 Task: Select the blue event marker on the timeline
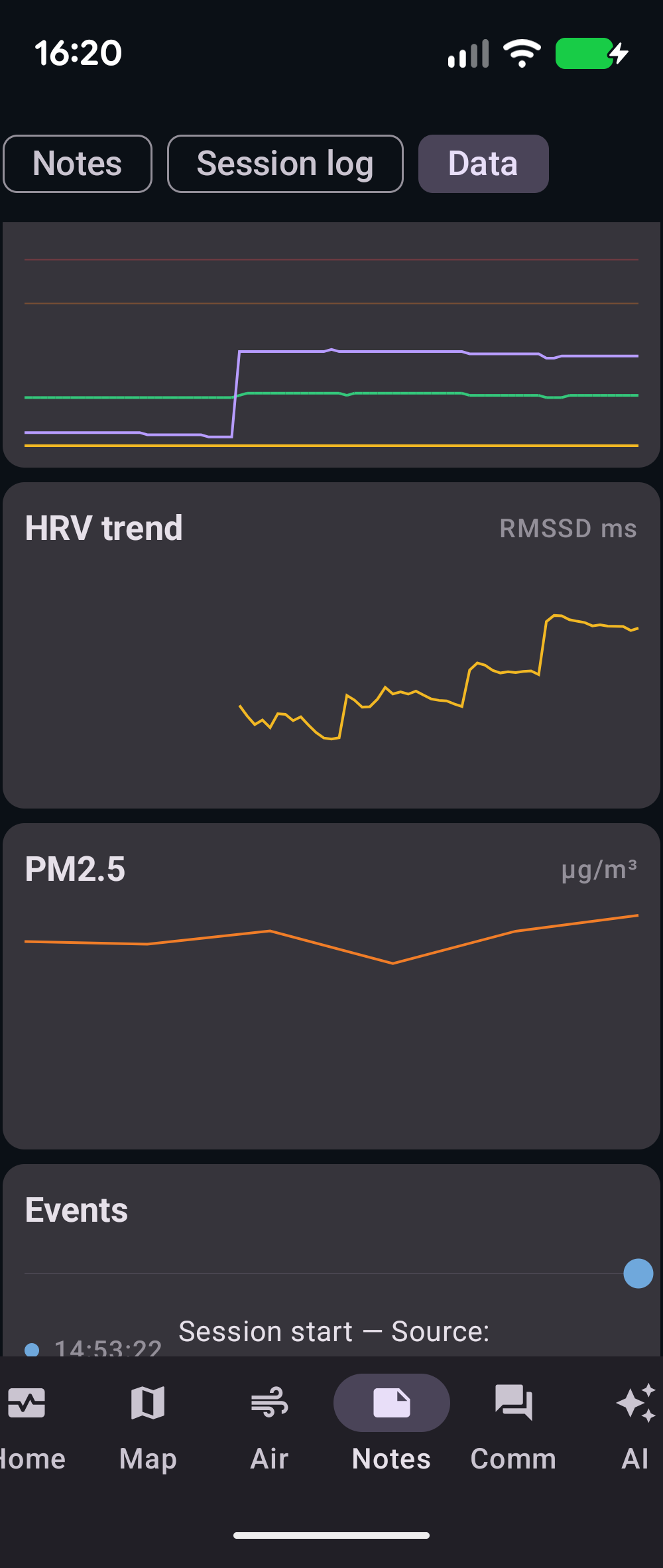[638, 1274]
